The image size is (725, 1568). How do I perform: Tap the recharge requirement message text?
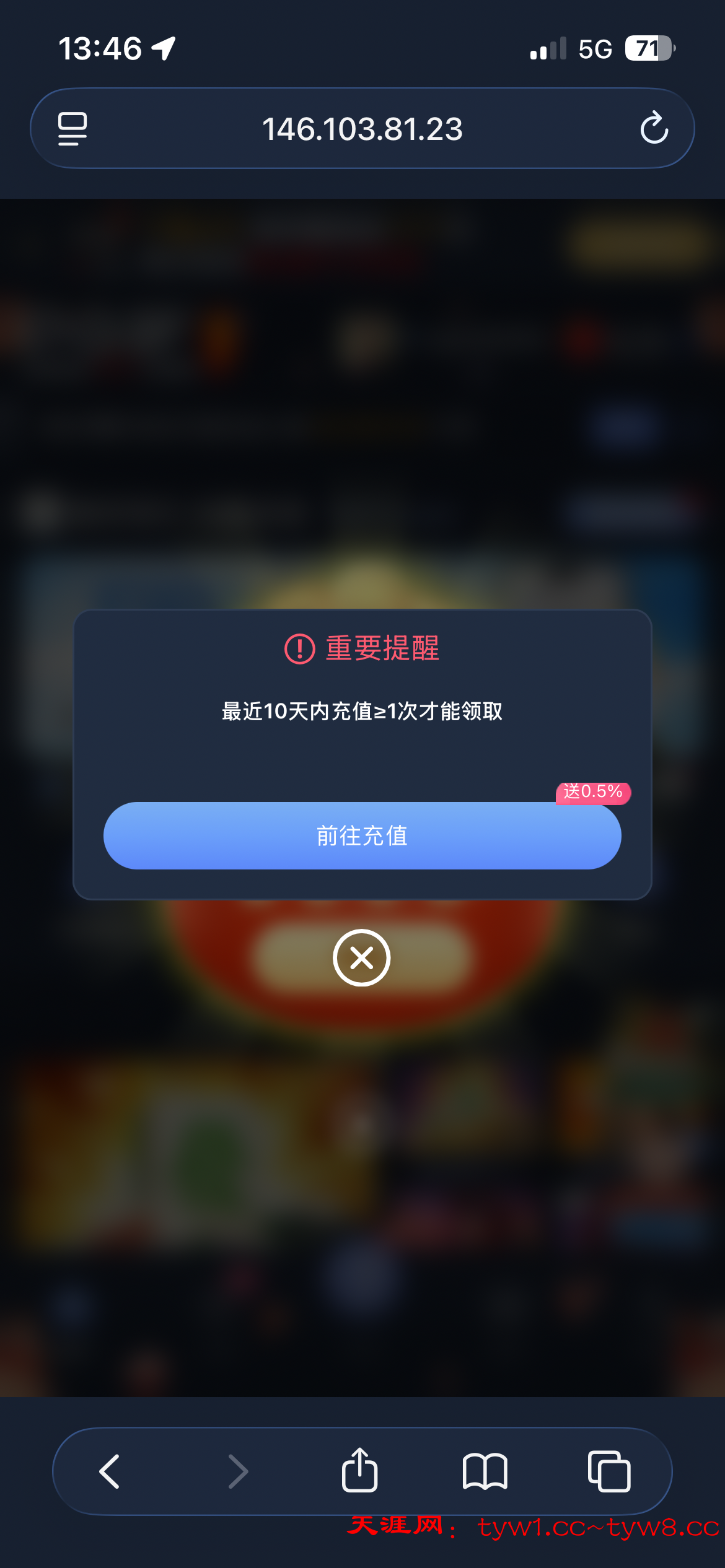(x=362, y=713)
